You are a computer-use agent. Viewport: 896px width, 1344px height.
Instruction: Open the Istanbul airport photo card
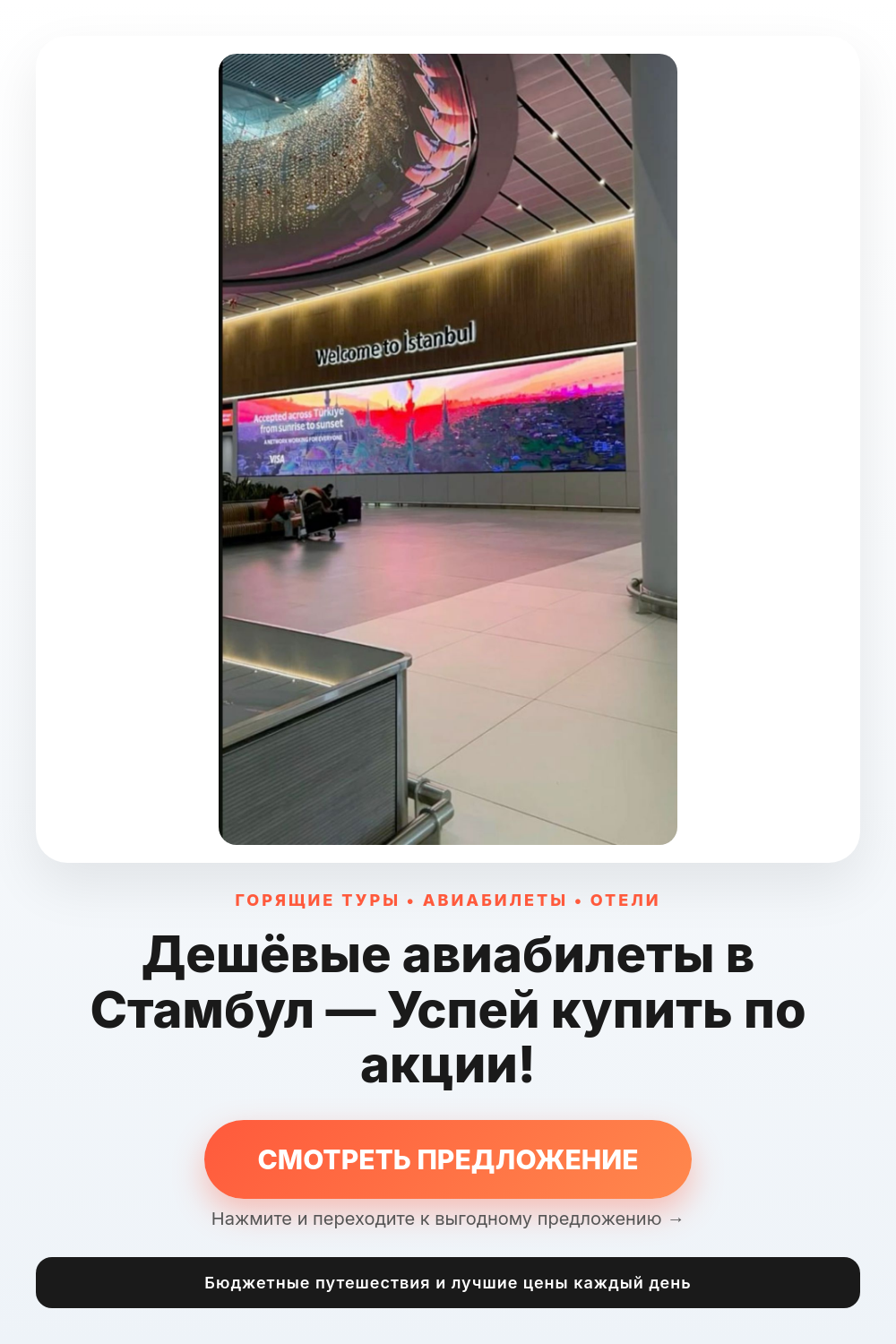click(448, 449)
